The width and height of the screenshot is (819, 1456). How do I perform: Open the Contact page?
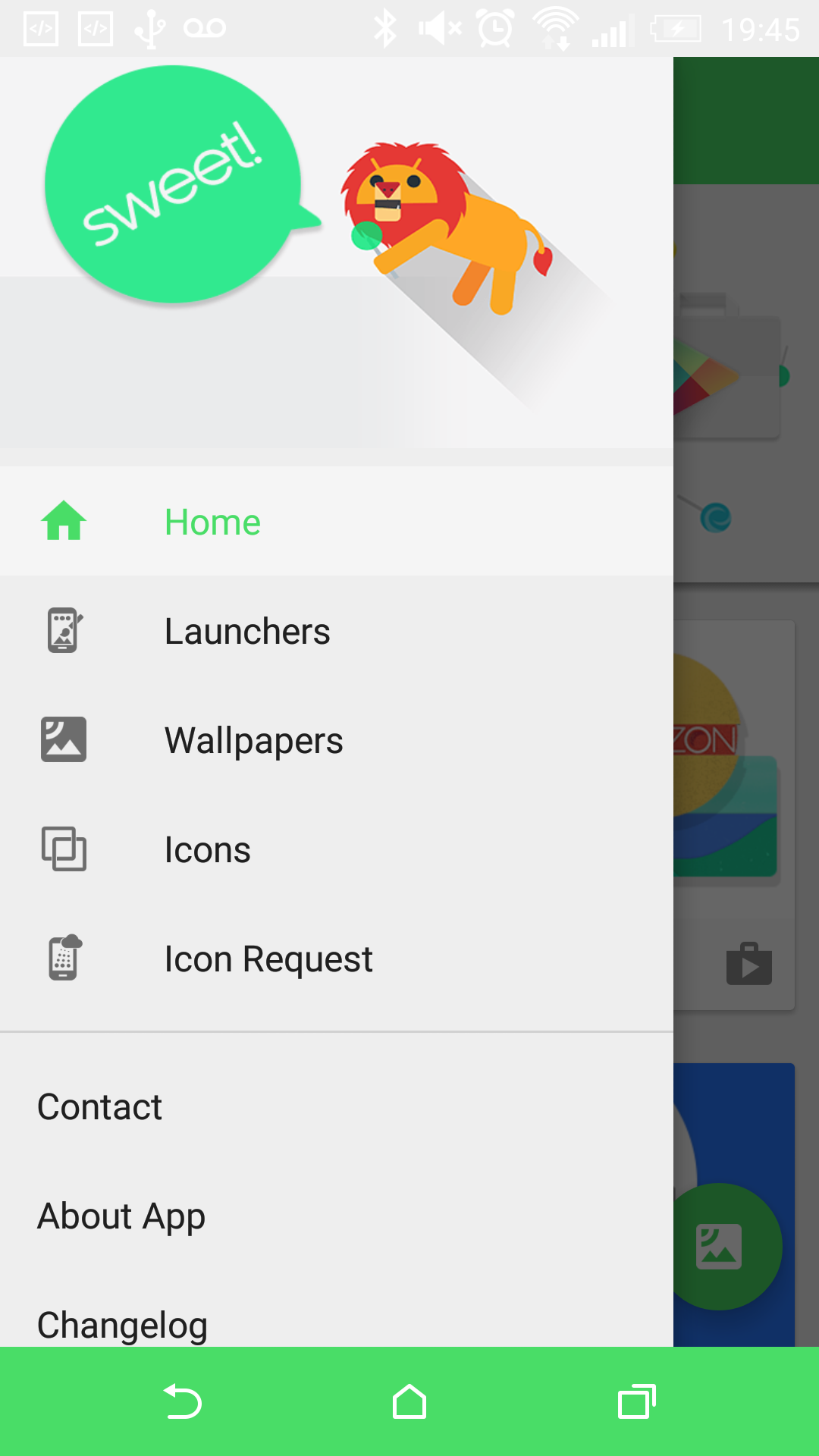pos(99,1106)
